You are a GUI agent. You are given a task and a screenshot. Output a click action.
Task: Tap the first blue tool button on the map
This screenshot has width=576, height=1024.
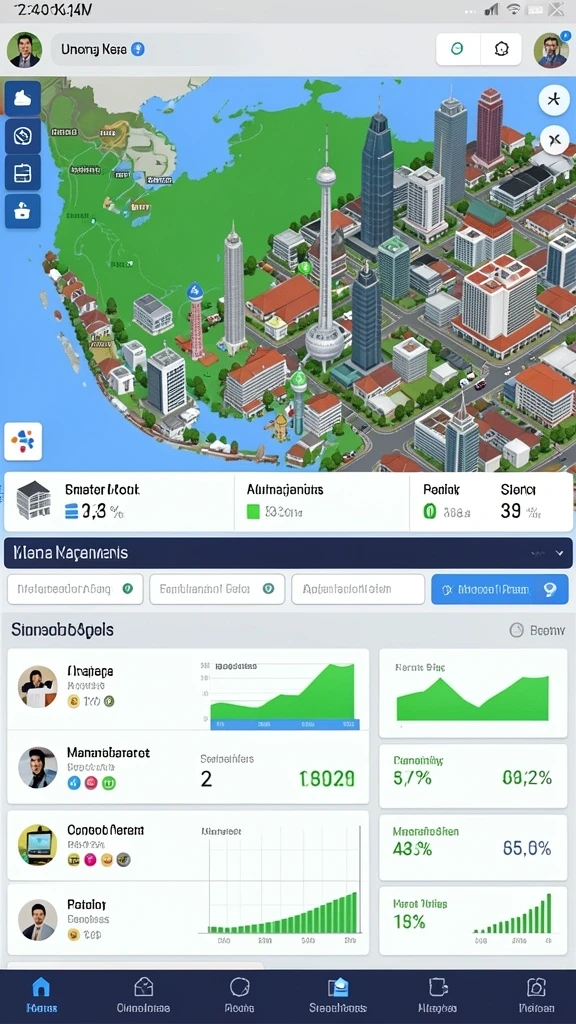23,99
